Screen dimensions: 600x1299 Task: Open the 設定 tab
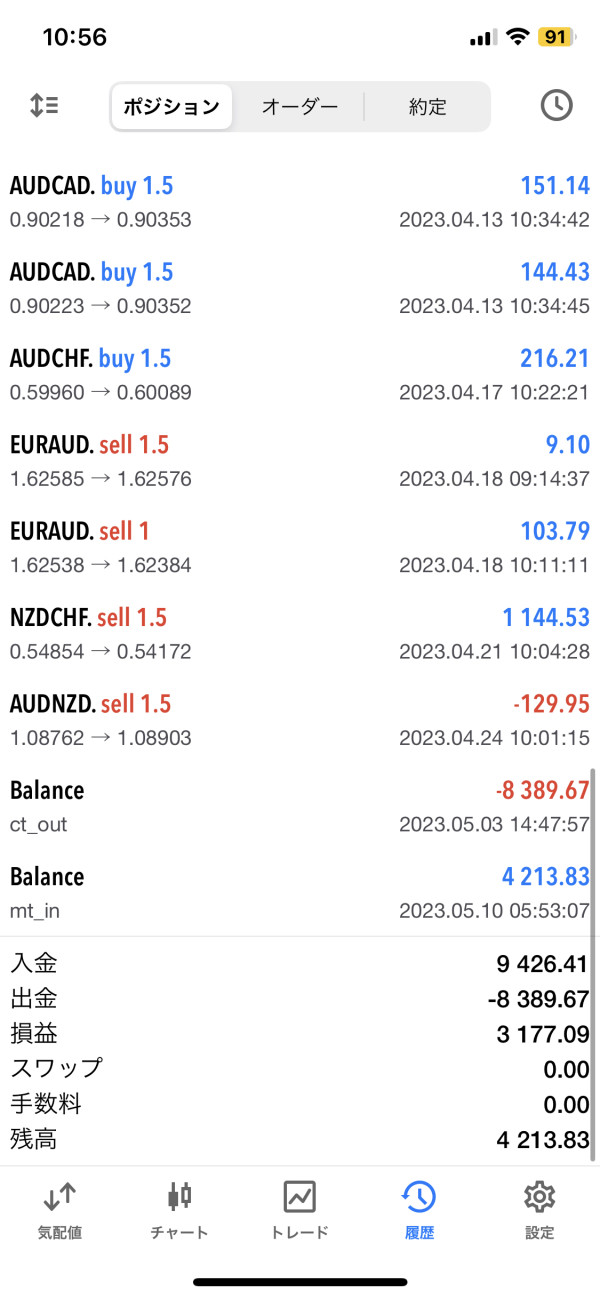539,1210
